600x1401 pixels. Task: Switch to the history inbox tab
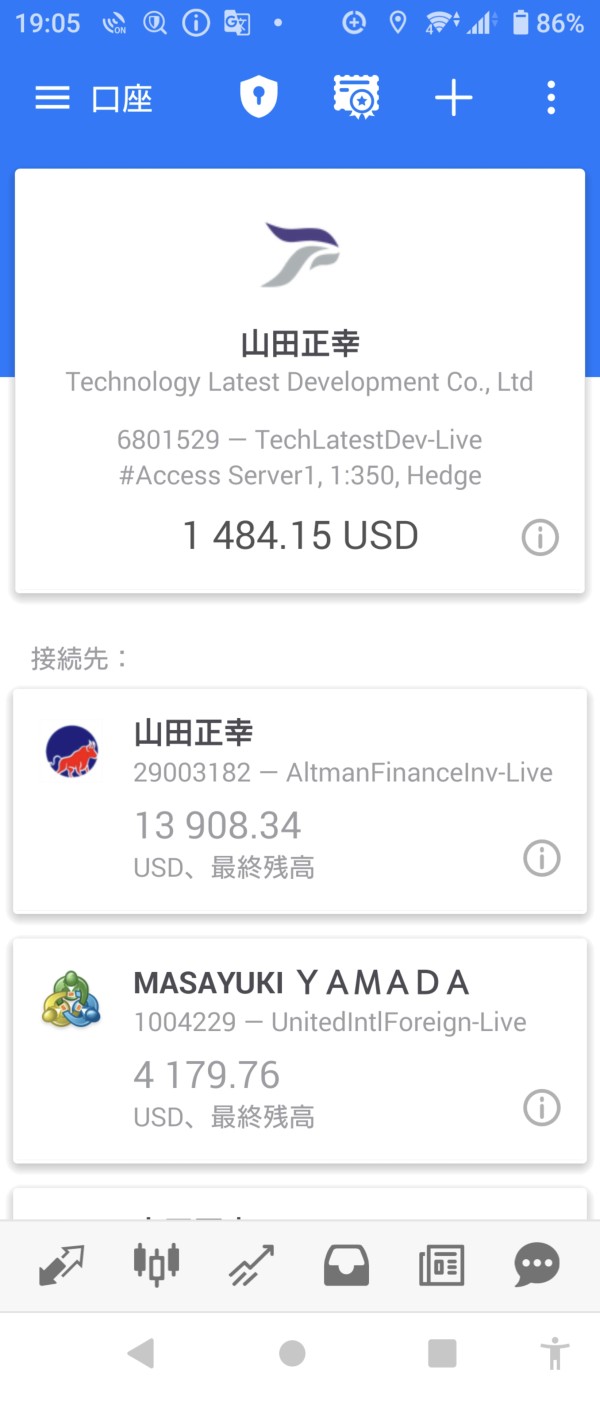coord(346,1266)
